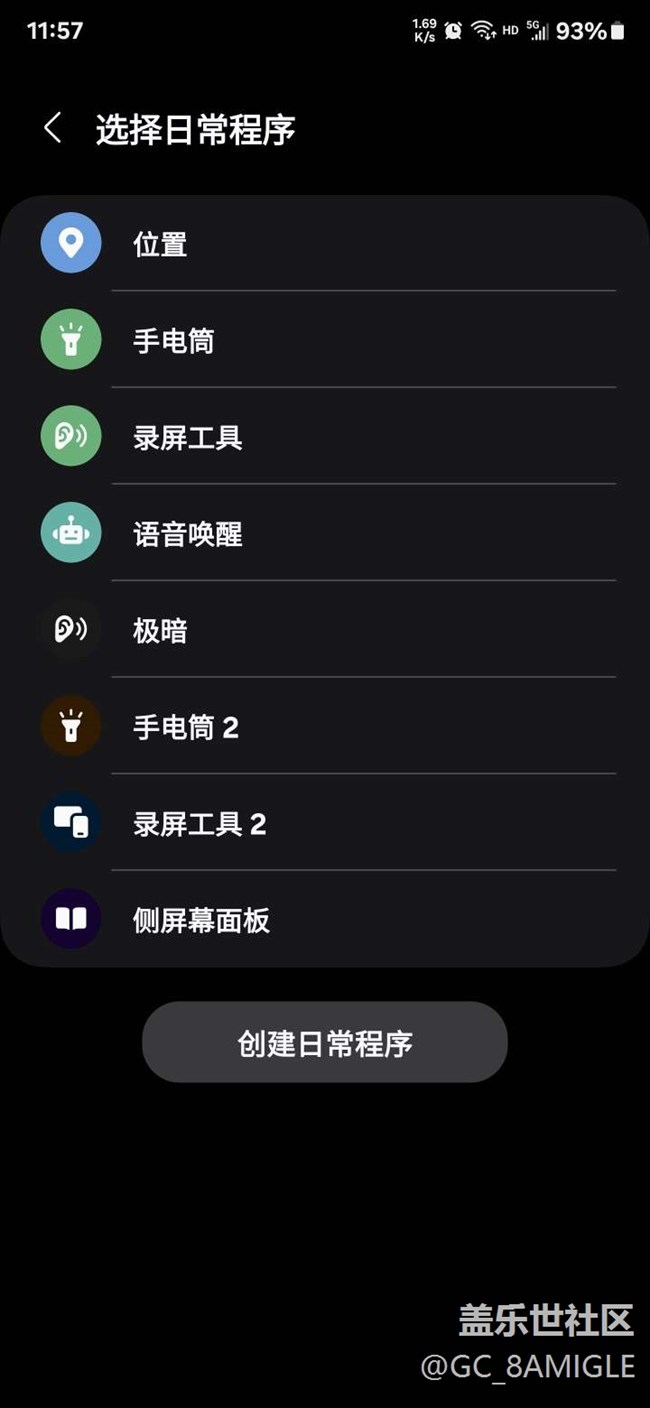Pick the 极暗 routine
650x1408 pixels.
325,629
